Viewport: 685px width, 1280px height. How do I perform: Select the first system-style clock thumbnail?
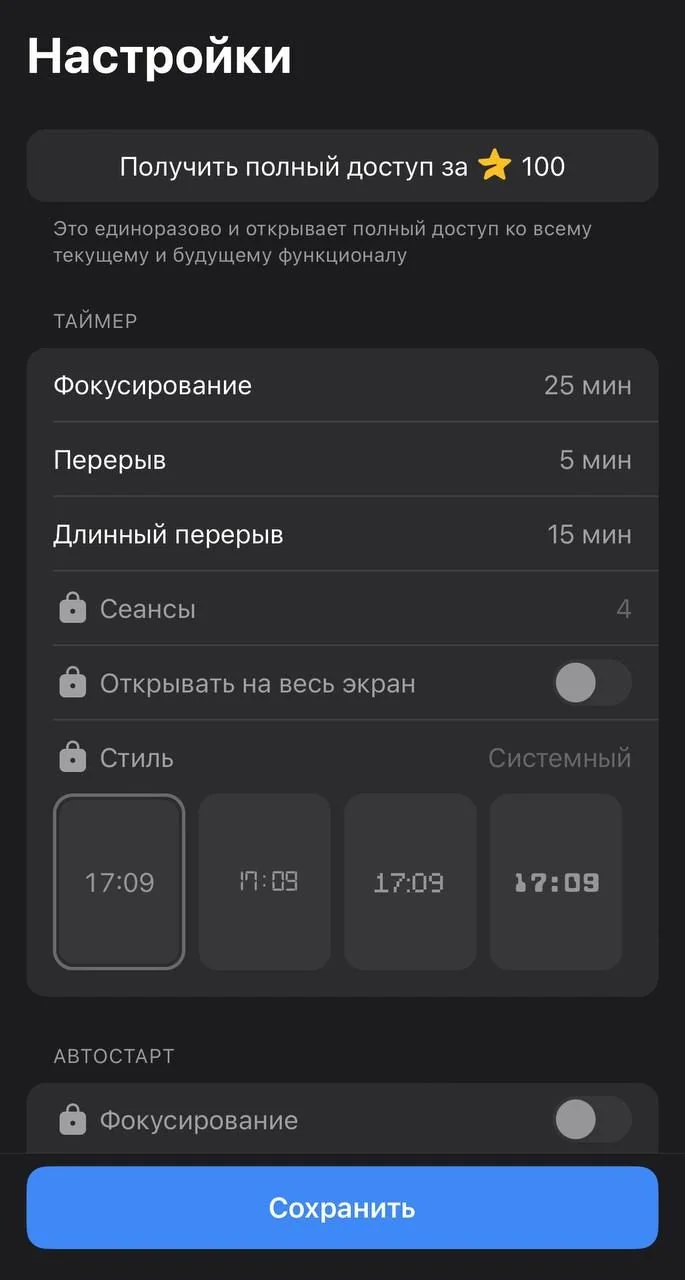point(119,882)
